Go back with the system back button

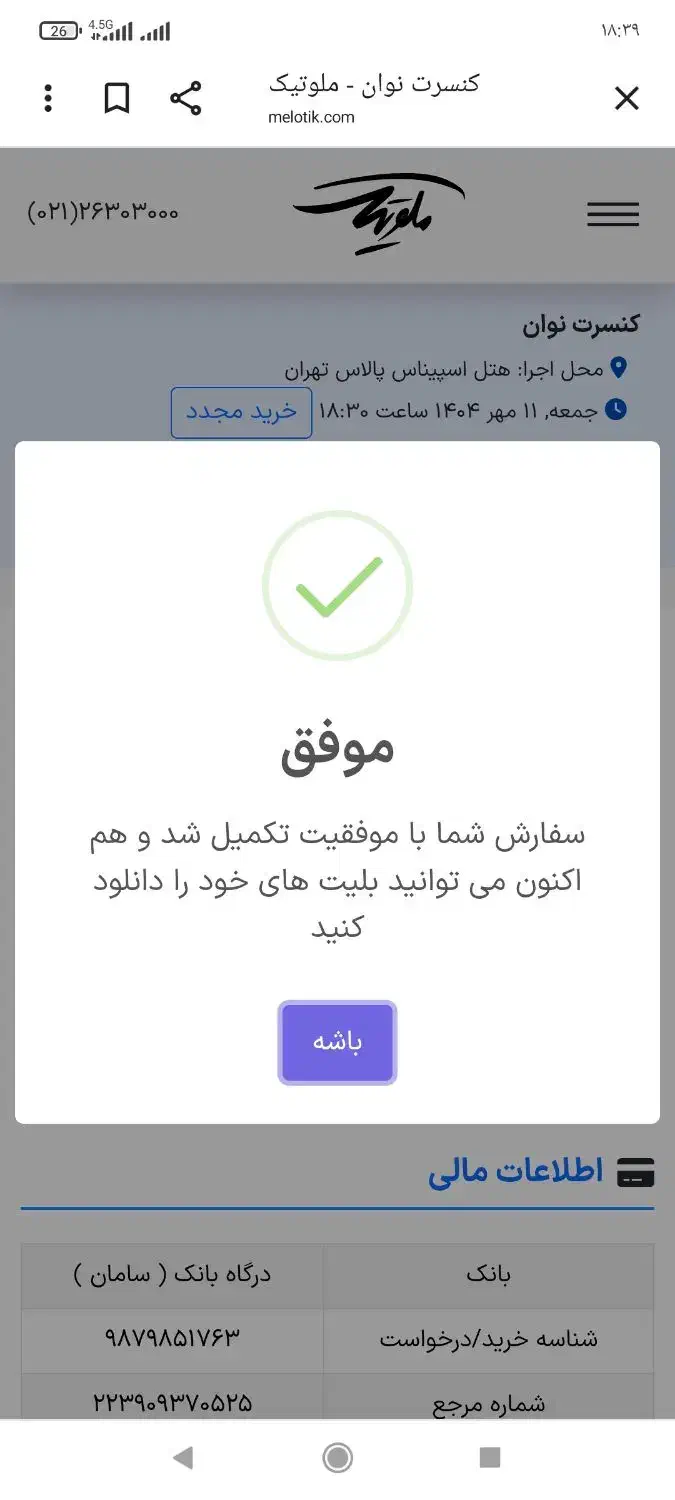click(x=183, y=1458)
